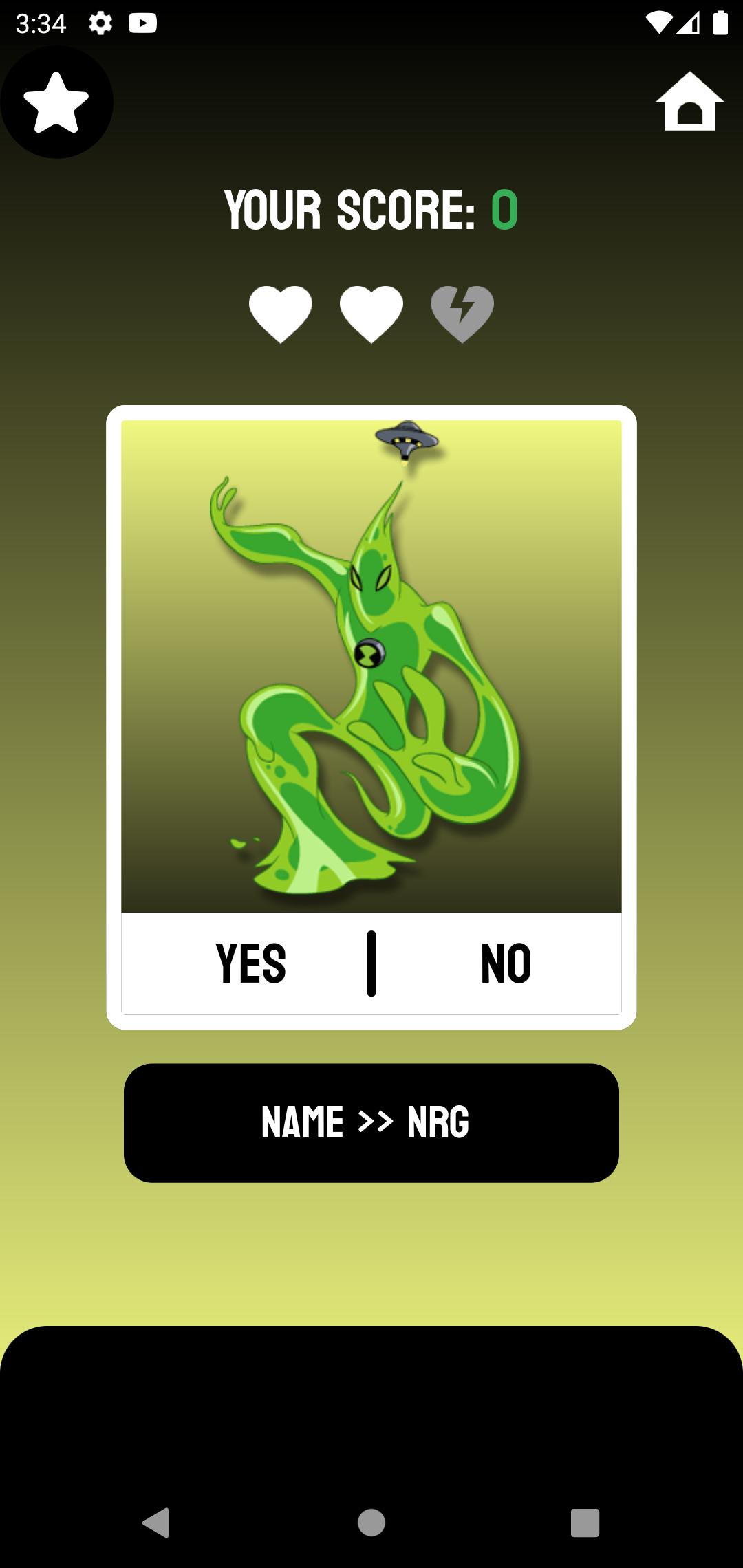
Task: Go to the home screen via house icon
Action: pyautogui.click(x=689, y=102)
